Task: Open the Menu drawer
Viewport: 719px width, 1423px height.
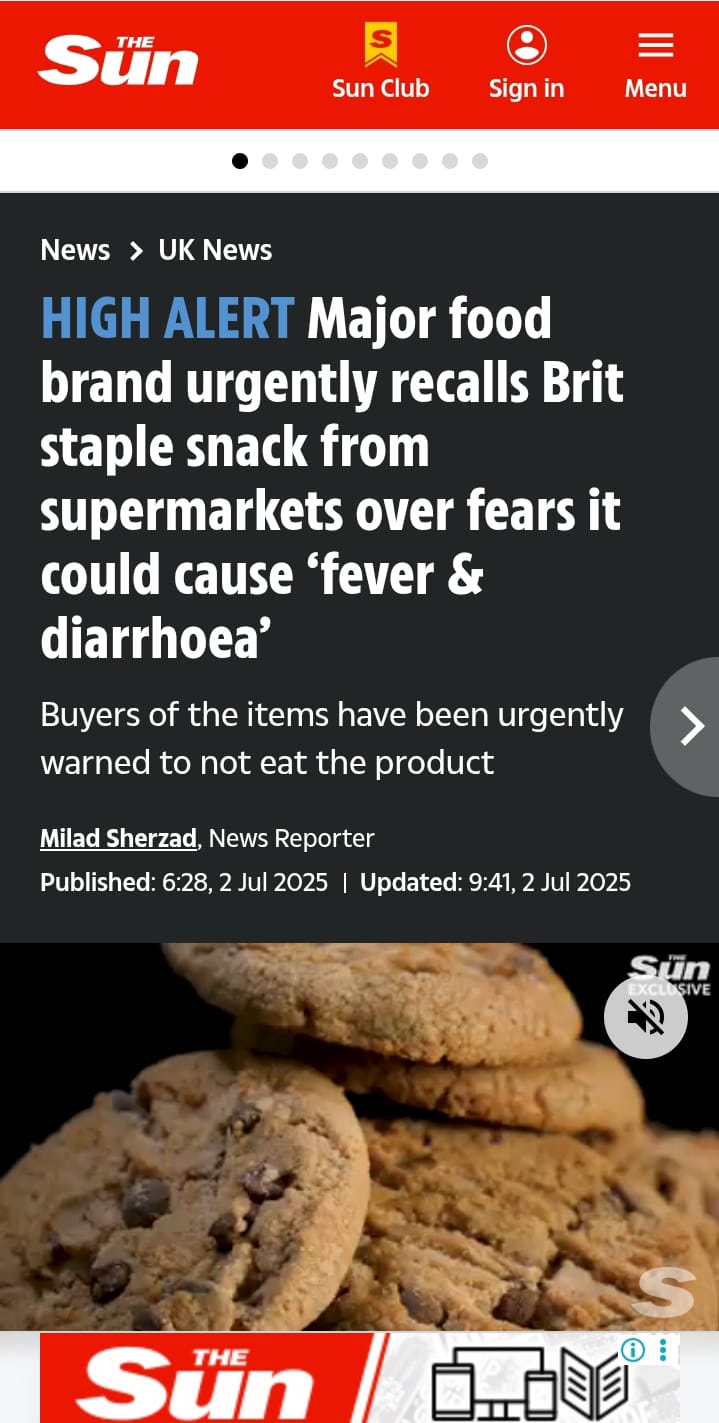Action: pos(655,64)
